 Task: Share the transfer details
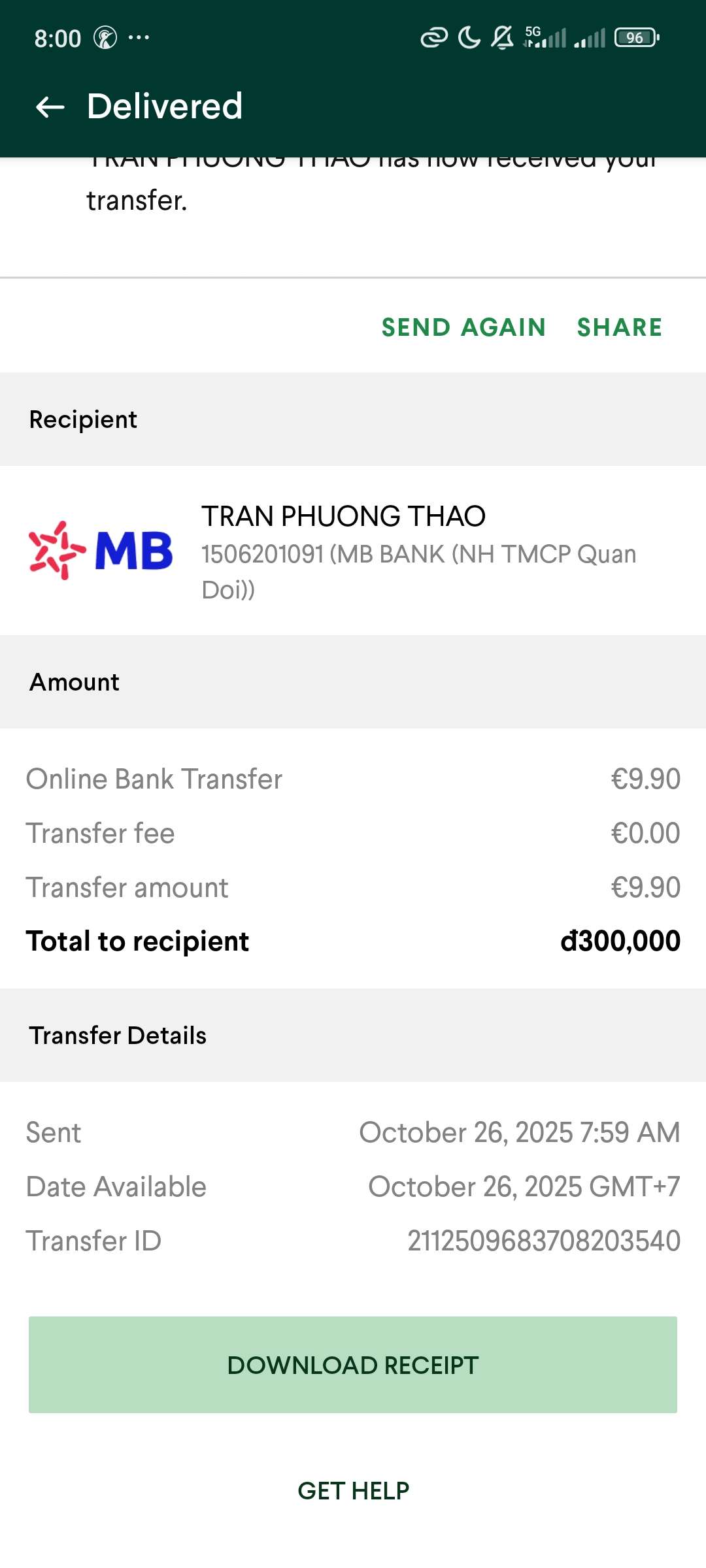coord(620,327)
